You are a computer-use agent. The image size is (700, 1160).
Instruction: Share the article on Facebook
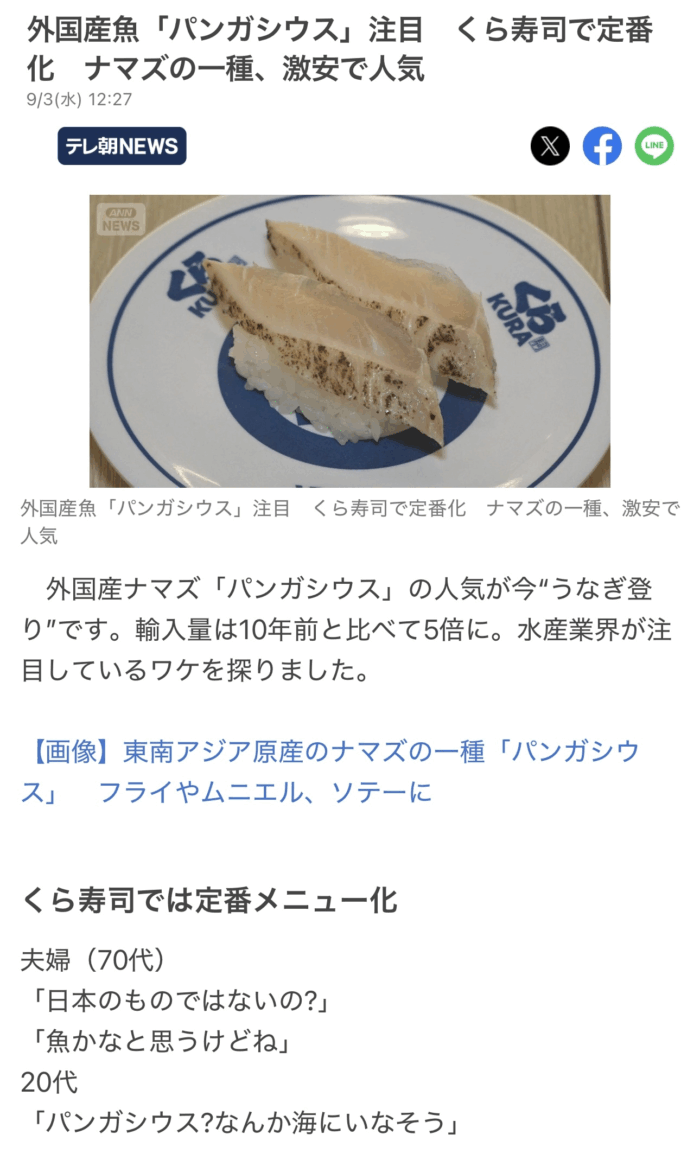[x=602, y=147]
